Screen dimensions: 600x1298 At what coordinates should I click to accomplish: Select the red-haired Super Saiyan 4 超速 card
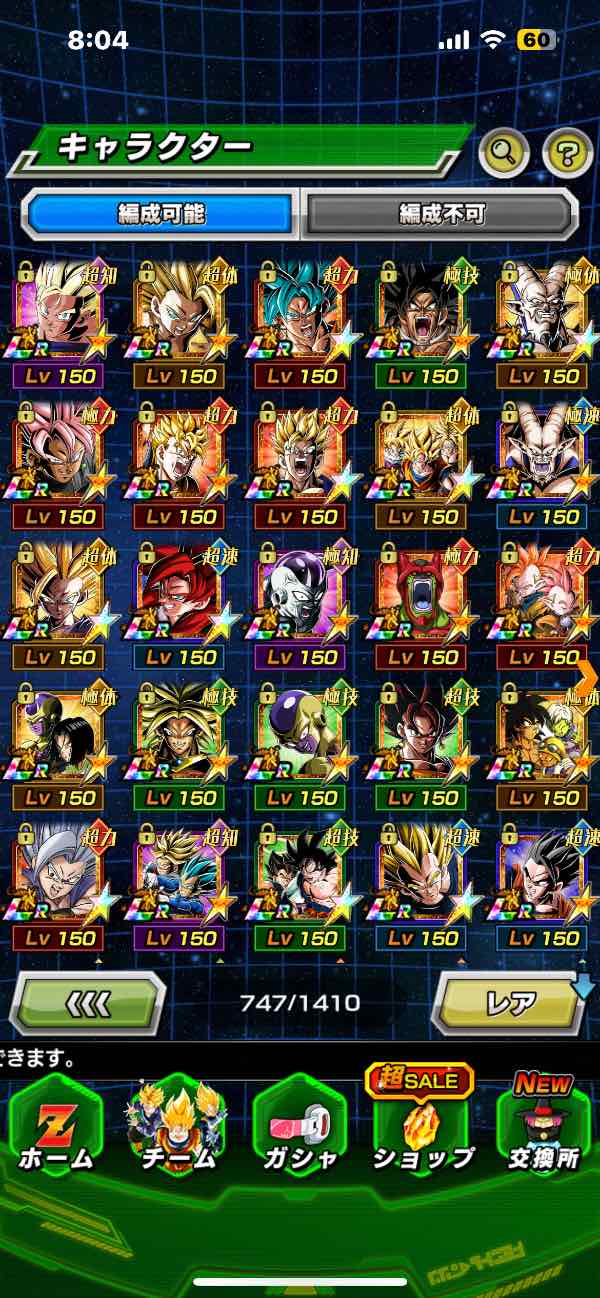pyautogui.click(x=179, y=590)
